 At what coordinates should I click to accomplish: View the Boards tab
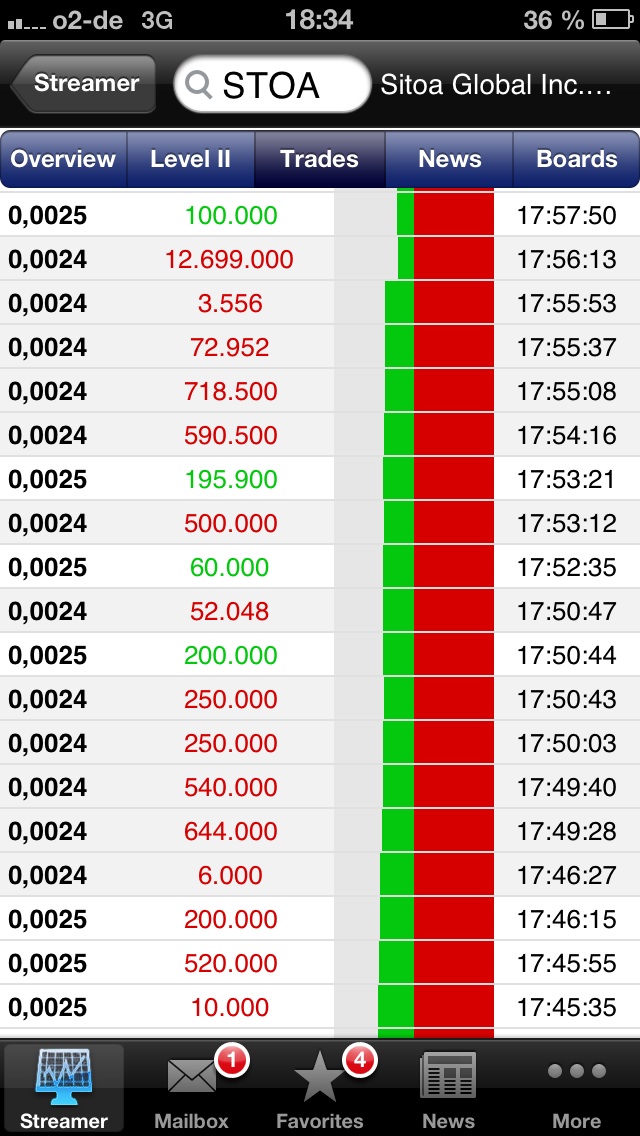[x=576, y=159]
